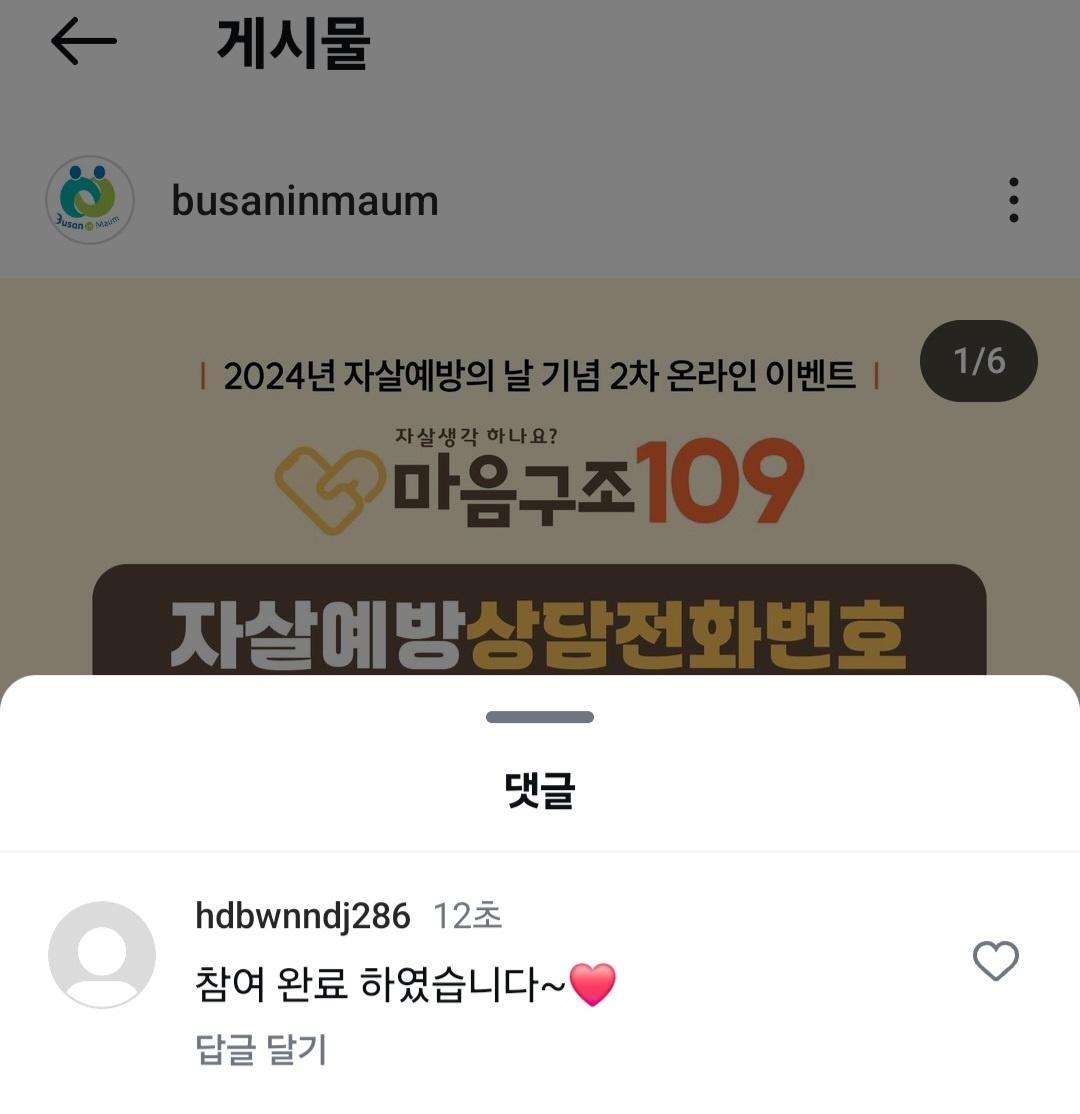Open the post's three-dot overflow menu
The width and height of the screenshot is (1080, 1114).
point(1013,200)
